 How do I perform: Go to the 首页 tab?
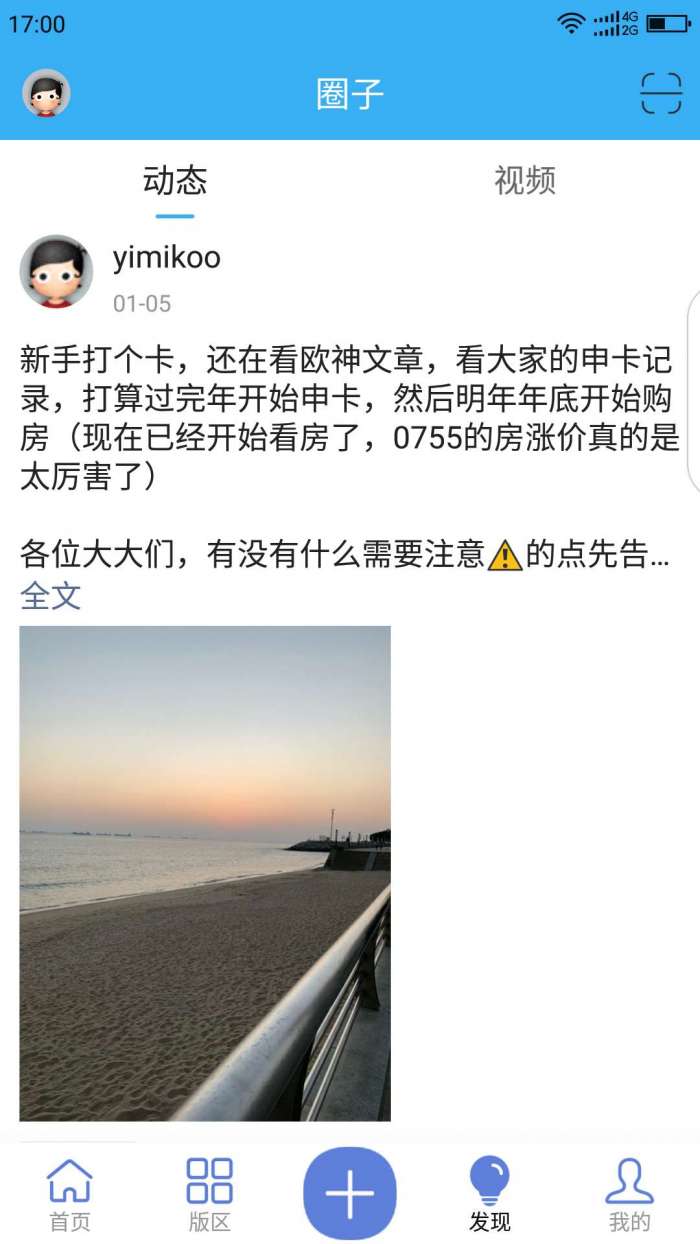(70, 1194)
